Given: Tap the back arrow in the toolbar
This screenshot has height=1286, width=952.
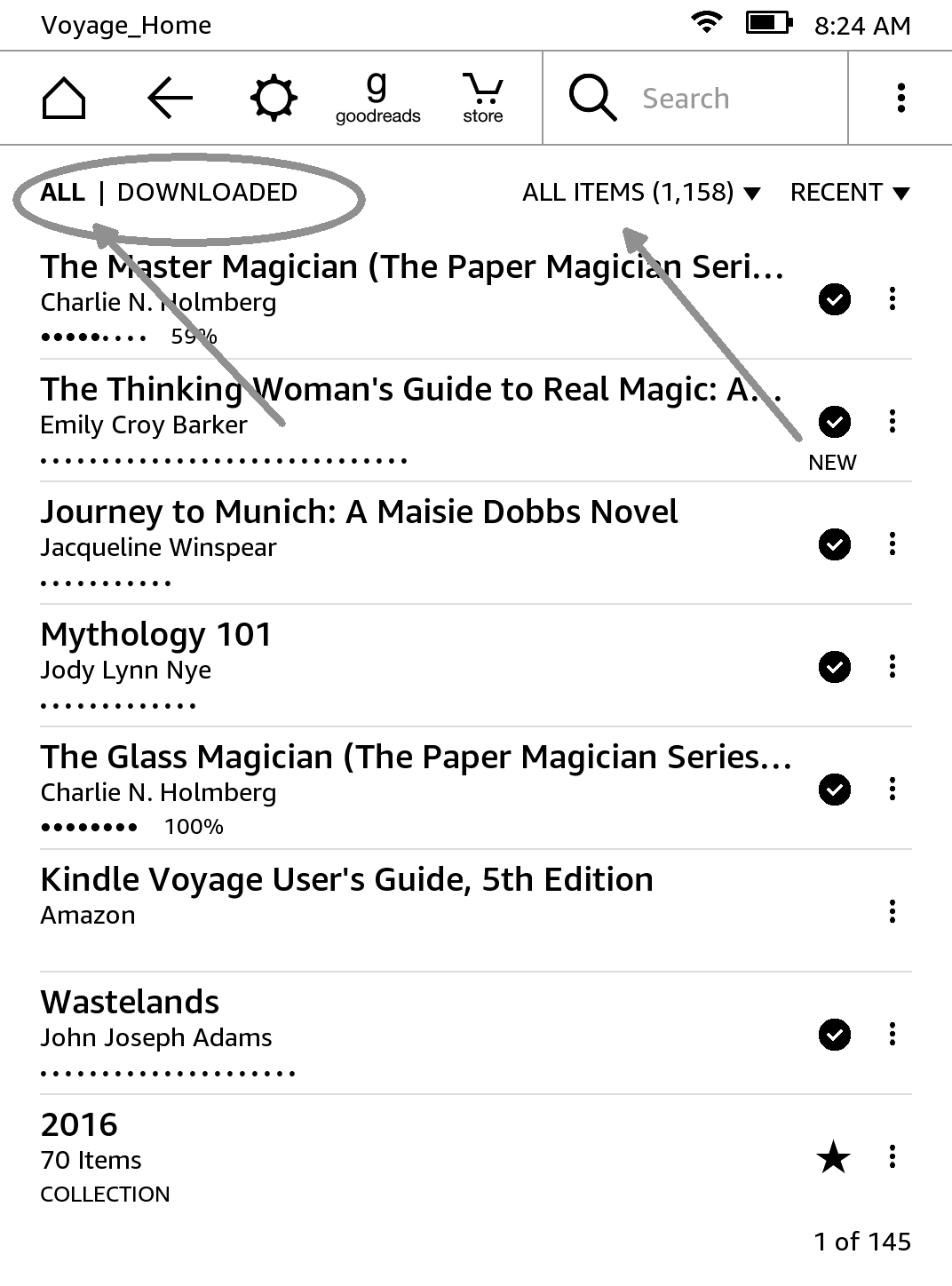Looking at the screenshot, I should pos(170,98).
